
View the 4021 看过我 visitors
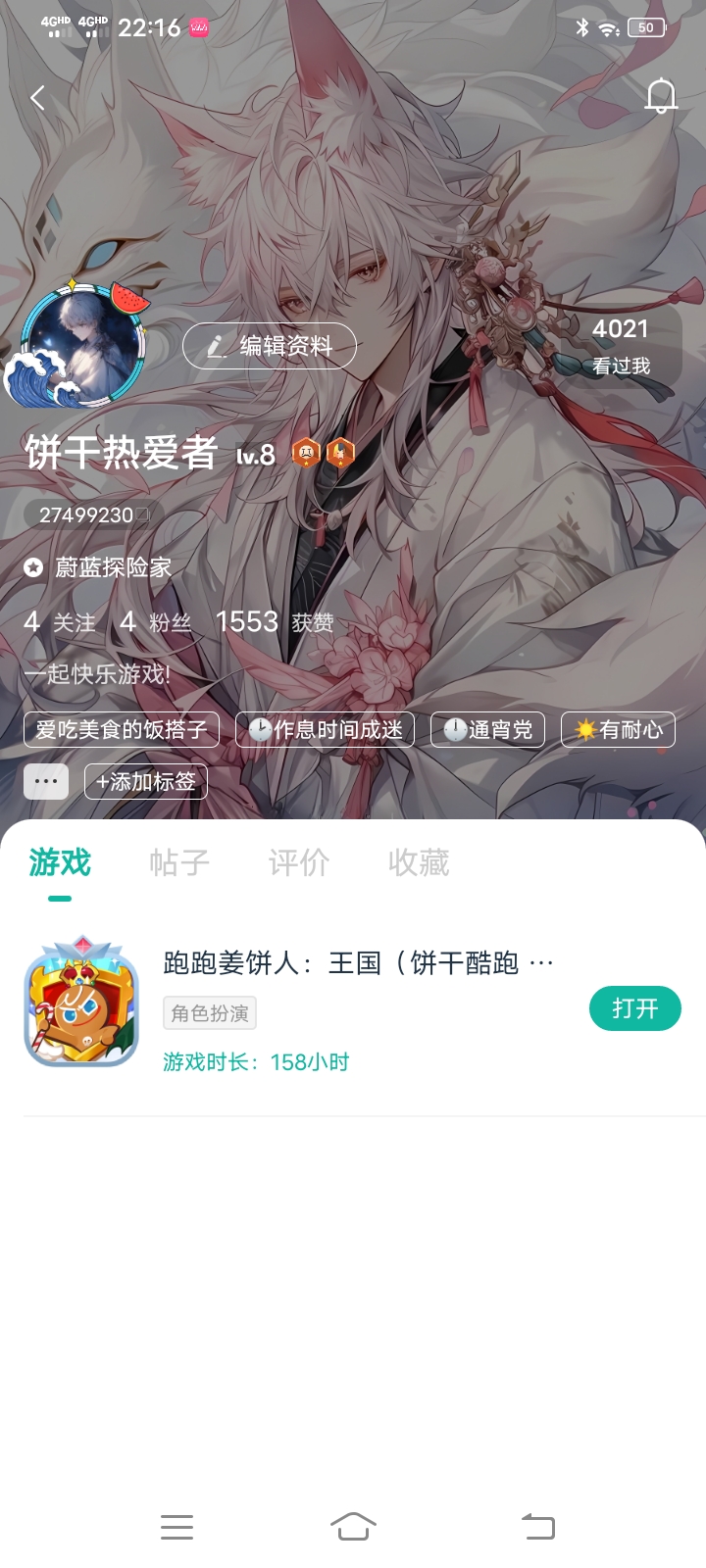pos(621,346)
